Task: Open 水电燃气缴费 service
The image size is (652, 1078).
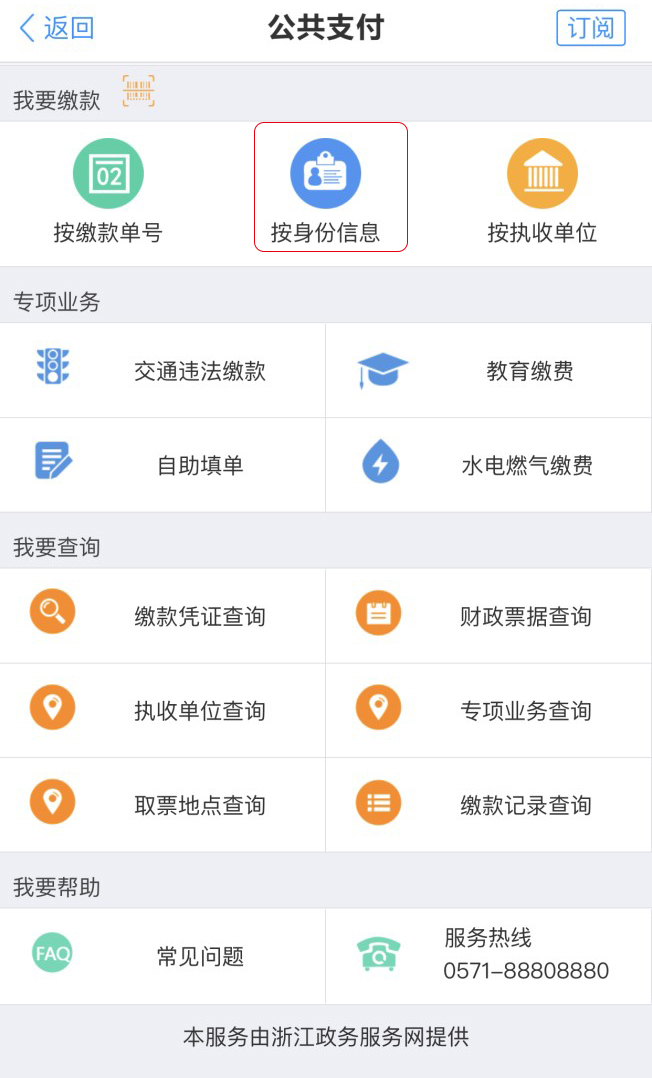Action: pyautogui.click(x=489, y=465)
